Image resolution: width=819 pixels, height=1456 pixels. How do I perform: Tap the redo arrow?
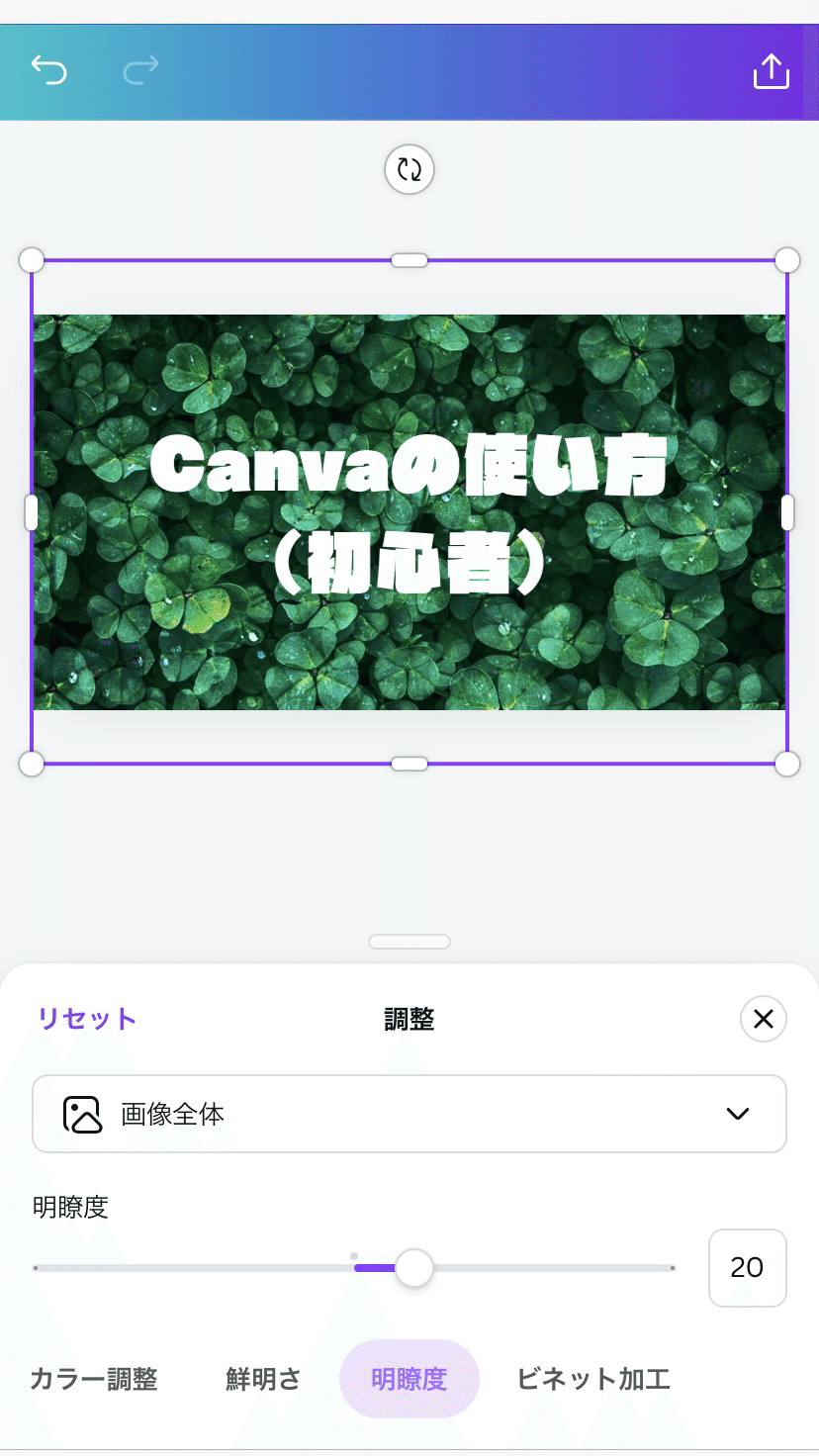point(140,70)
